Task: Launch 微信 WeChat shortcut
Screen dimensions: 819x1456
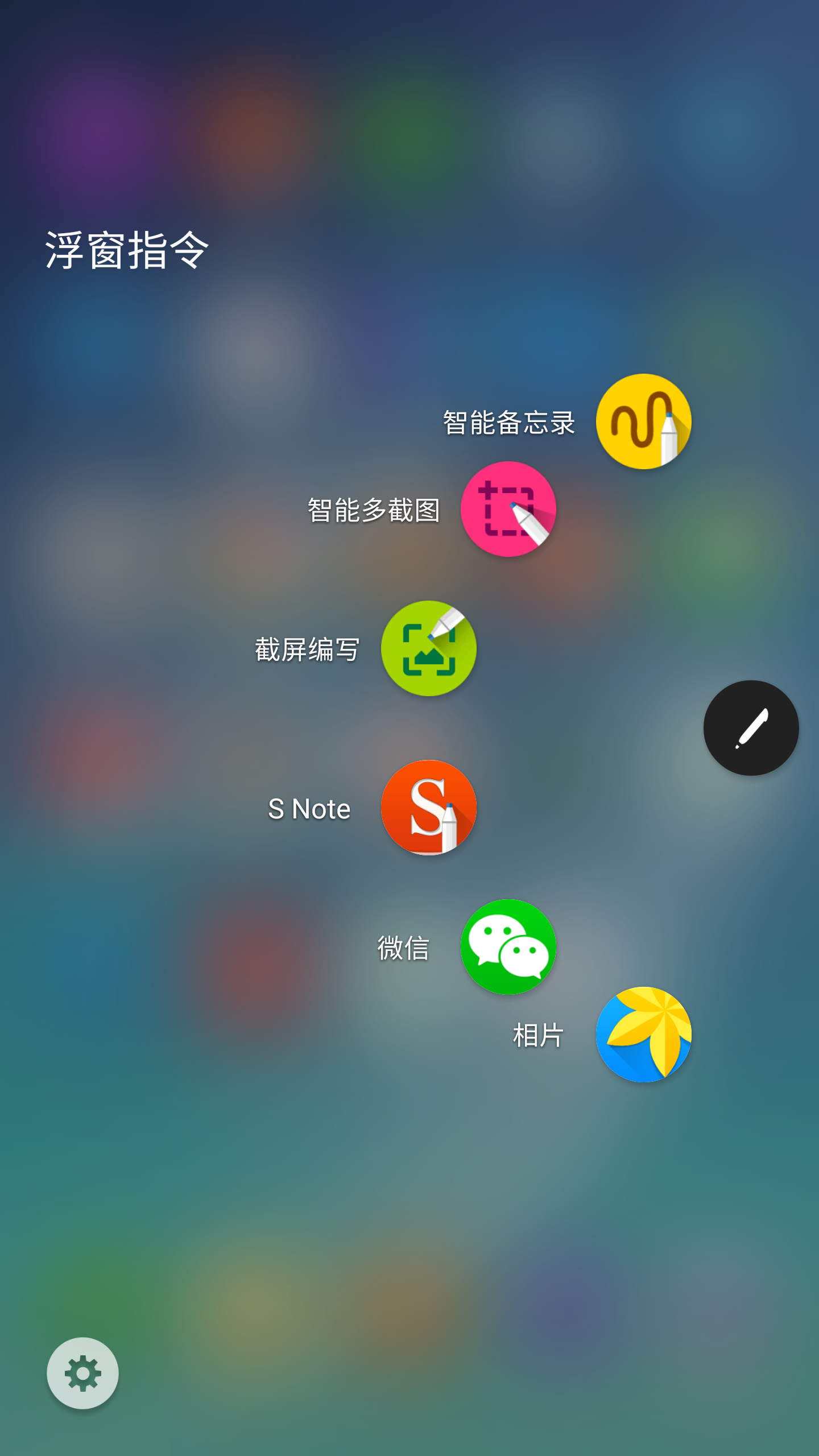Action: tap(508, 947)
